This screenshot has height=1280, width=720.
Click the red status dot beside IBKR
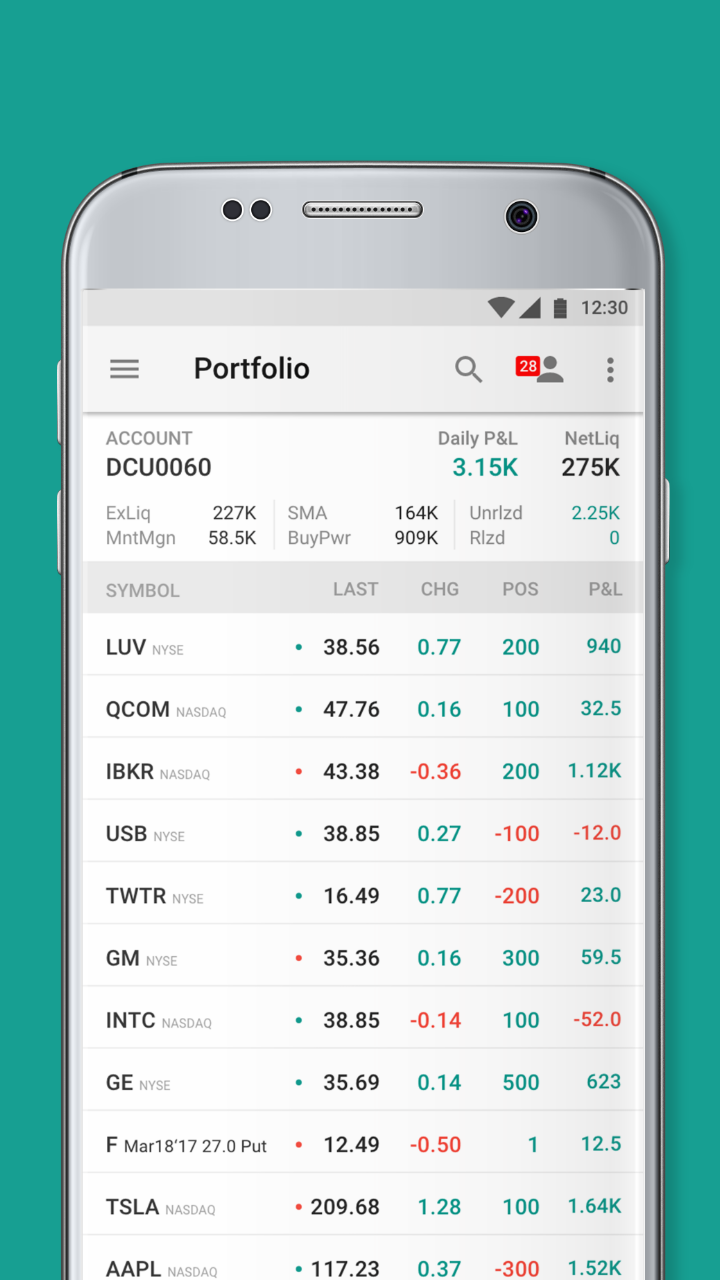click(297, 771)
